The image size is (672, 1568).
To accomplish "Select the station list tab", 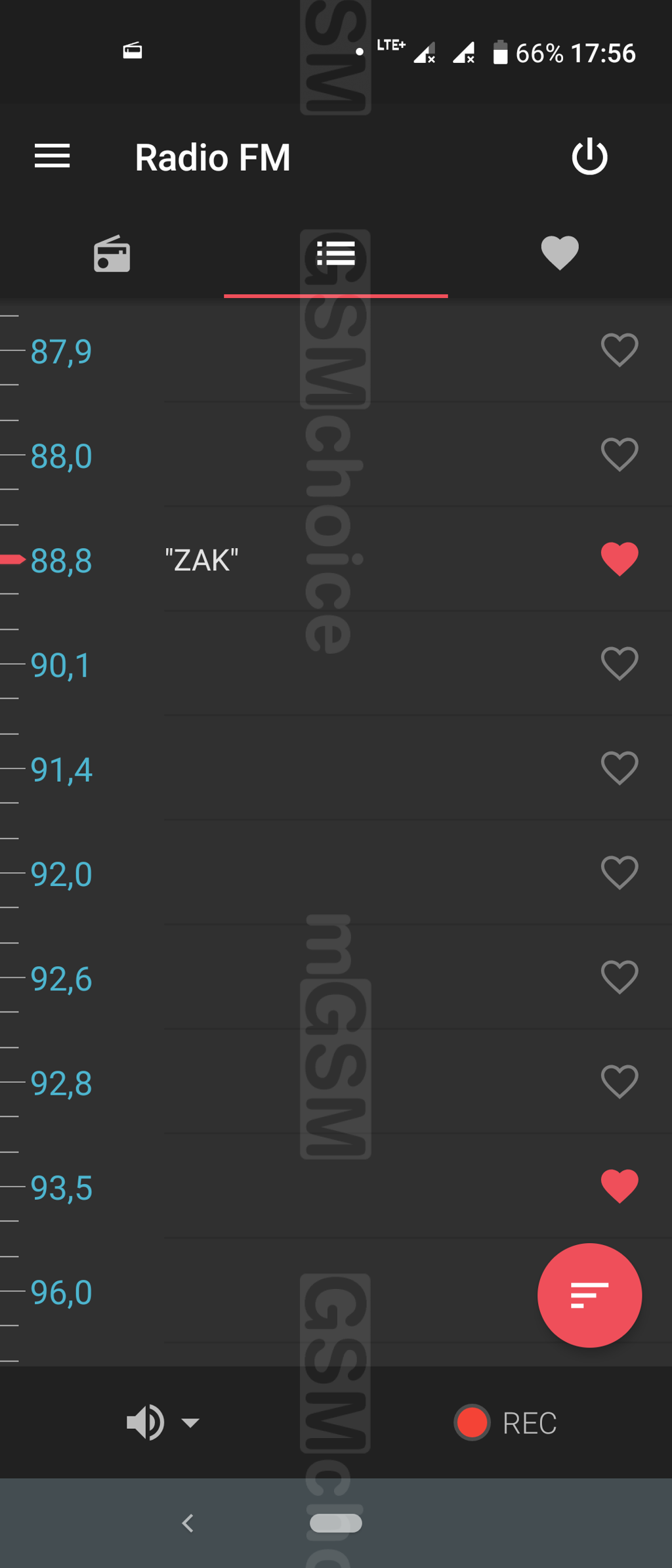I will [335, 253].
